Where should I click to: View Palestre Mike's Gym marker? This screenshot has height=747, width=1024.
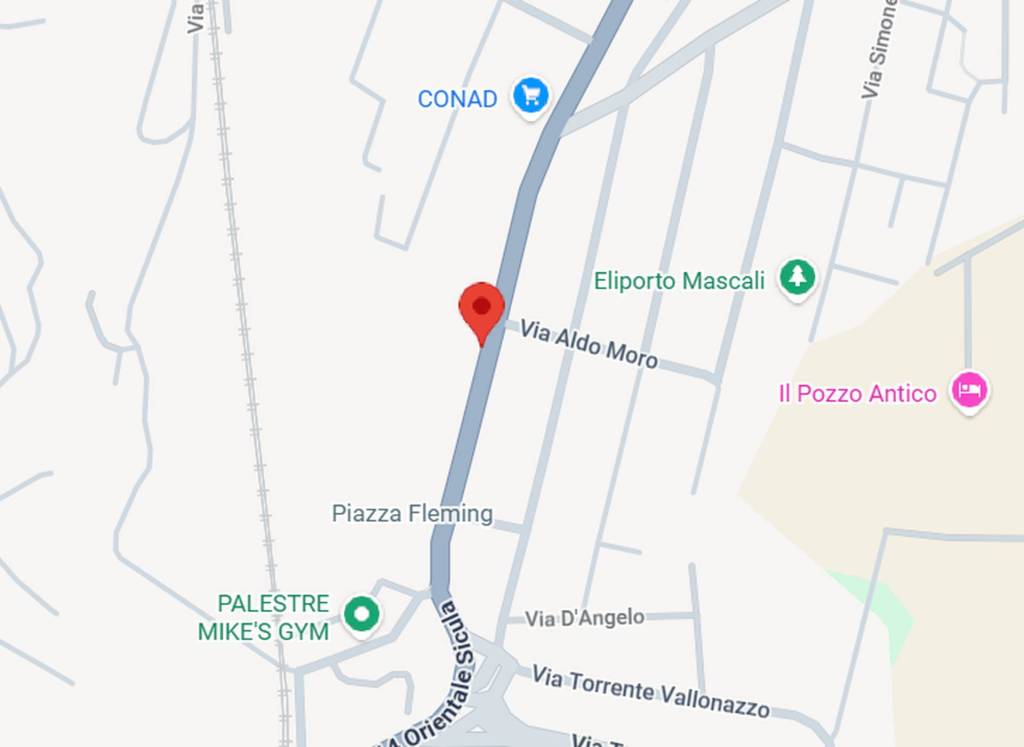click(x=361, y=615)
